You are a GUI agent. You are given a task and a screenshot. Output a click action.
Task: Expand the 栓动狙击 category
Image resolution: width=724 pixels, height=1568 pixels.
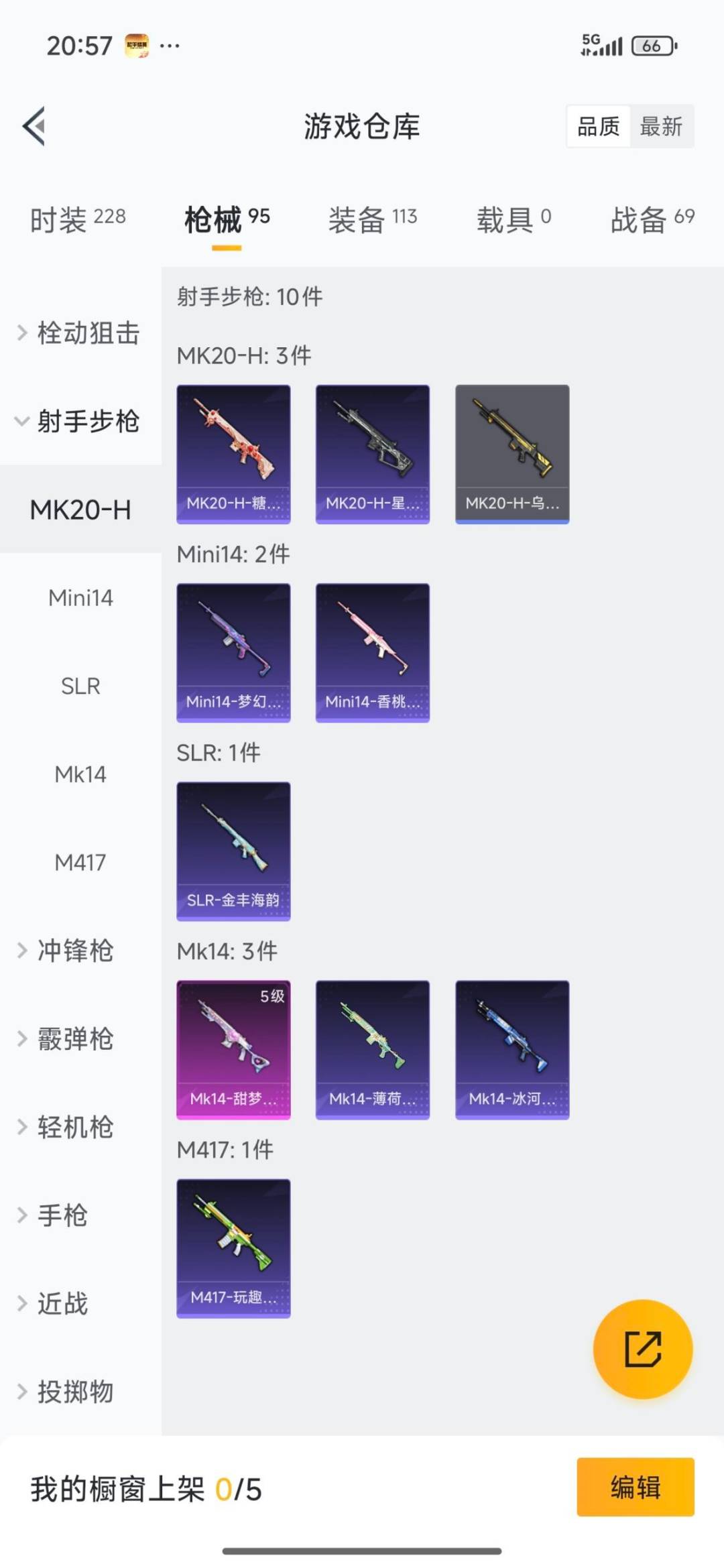pos(80,333)
